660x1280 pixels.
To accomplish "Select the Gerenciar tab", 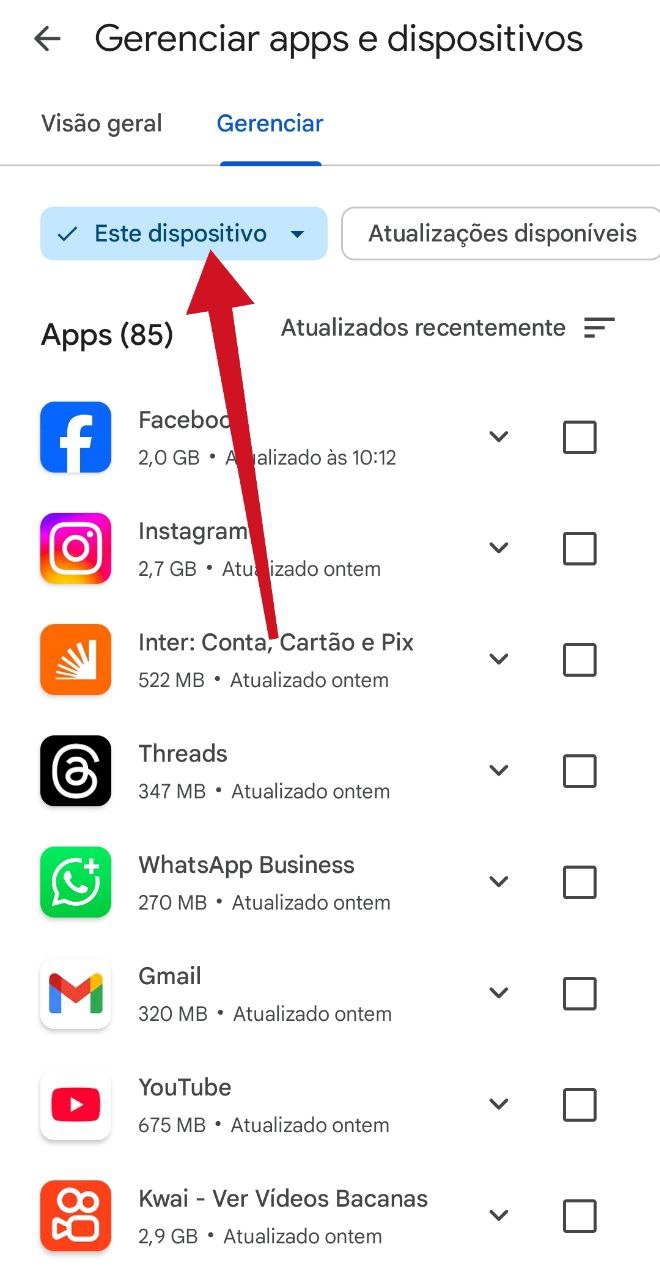I will pos(270,124).
